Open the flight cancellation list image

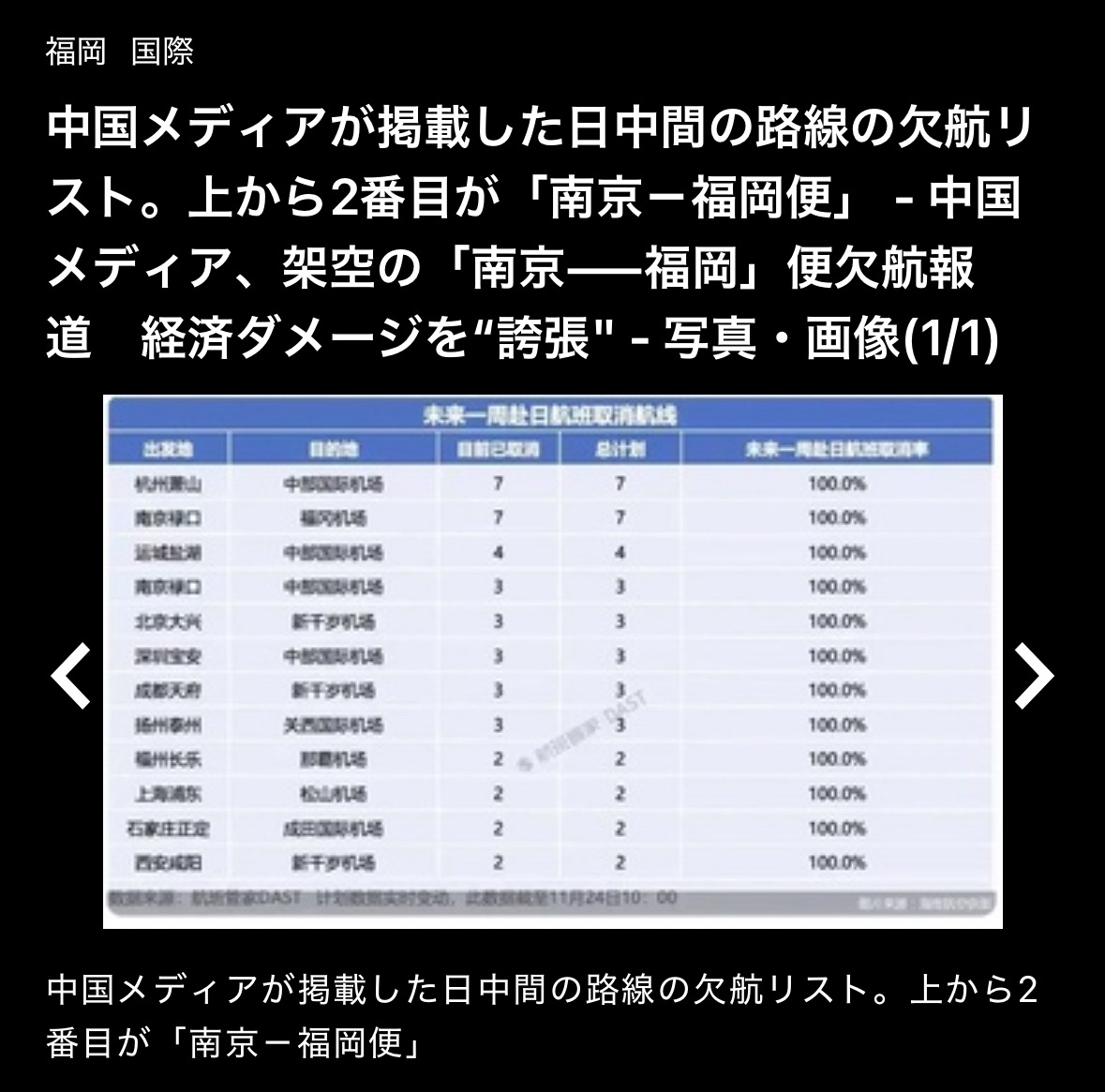[x=552, y=661]
